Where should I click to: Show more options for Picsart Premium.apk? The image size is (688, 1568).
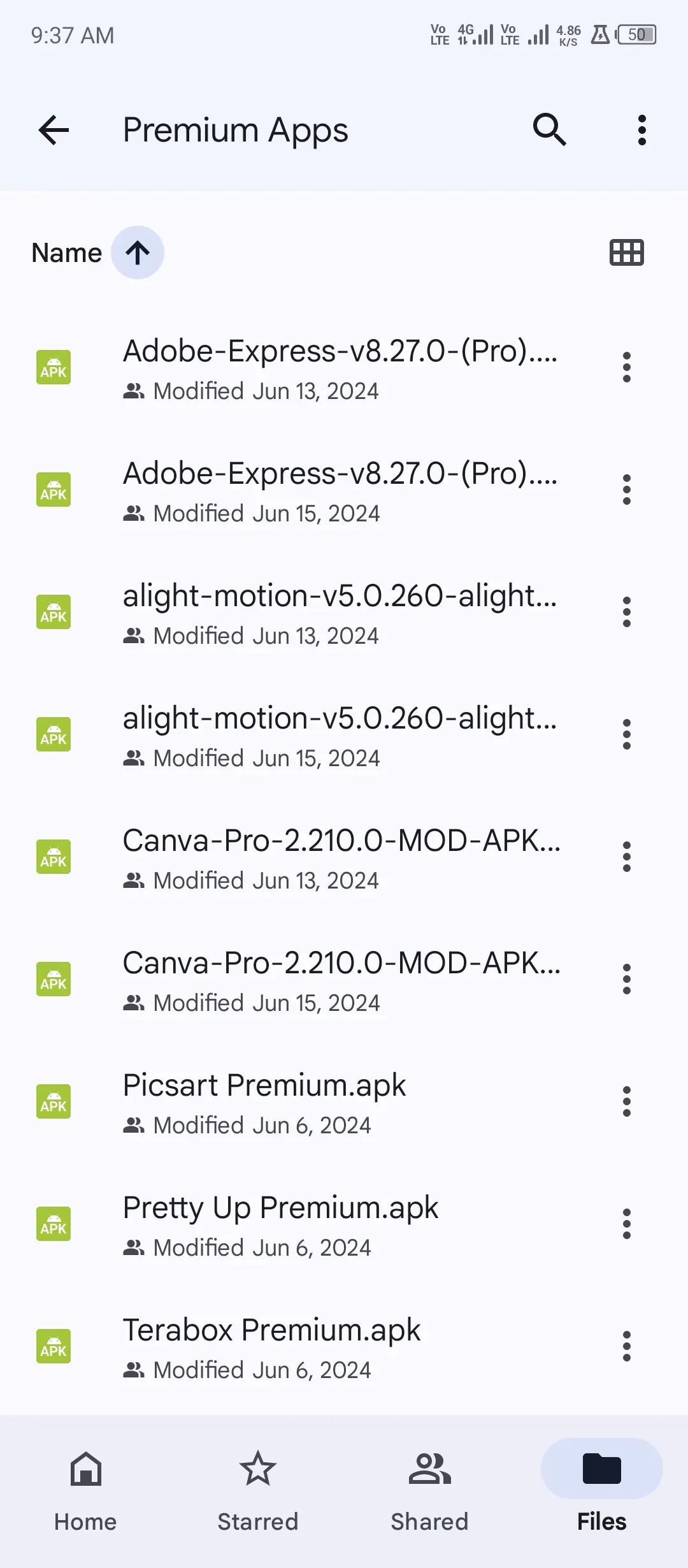pos(627,1101)
